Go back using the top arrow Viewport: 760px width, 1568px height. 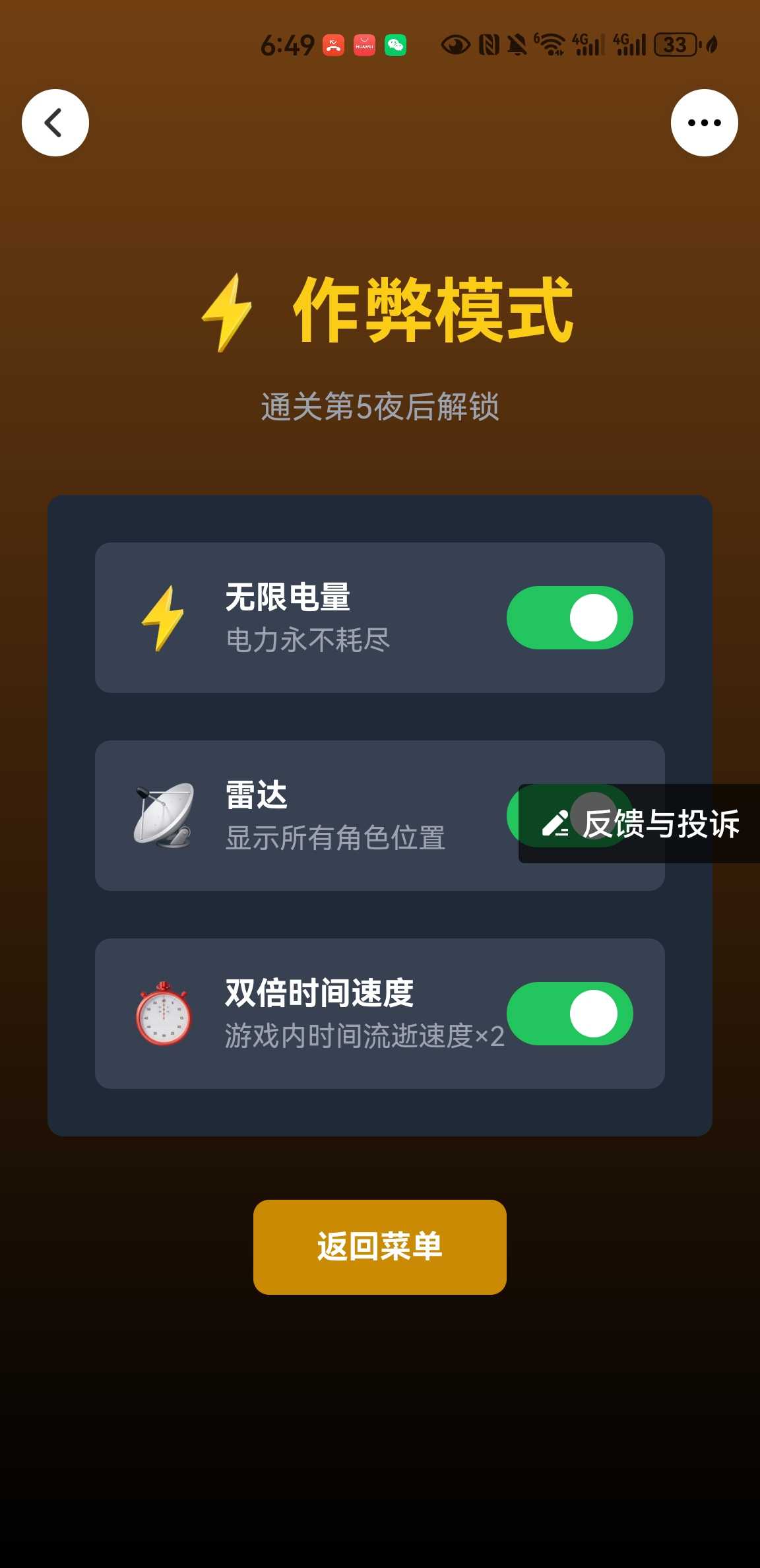pyautogui.click(x=55, y=123)
